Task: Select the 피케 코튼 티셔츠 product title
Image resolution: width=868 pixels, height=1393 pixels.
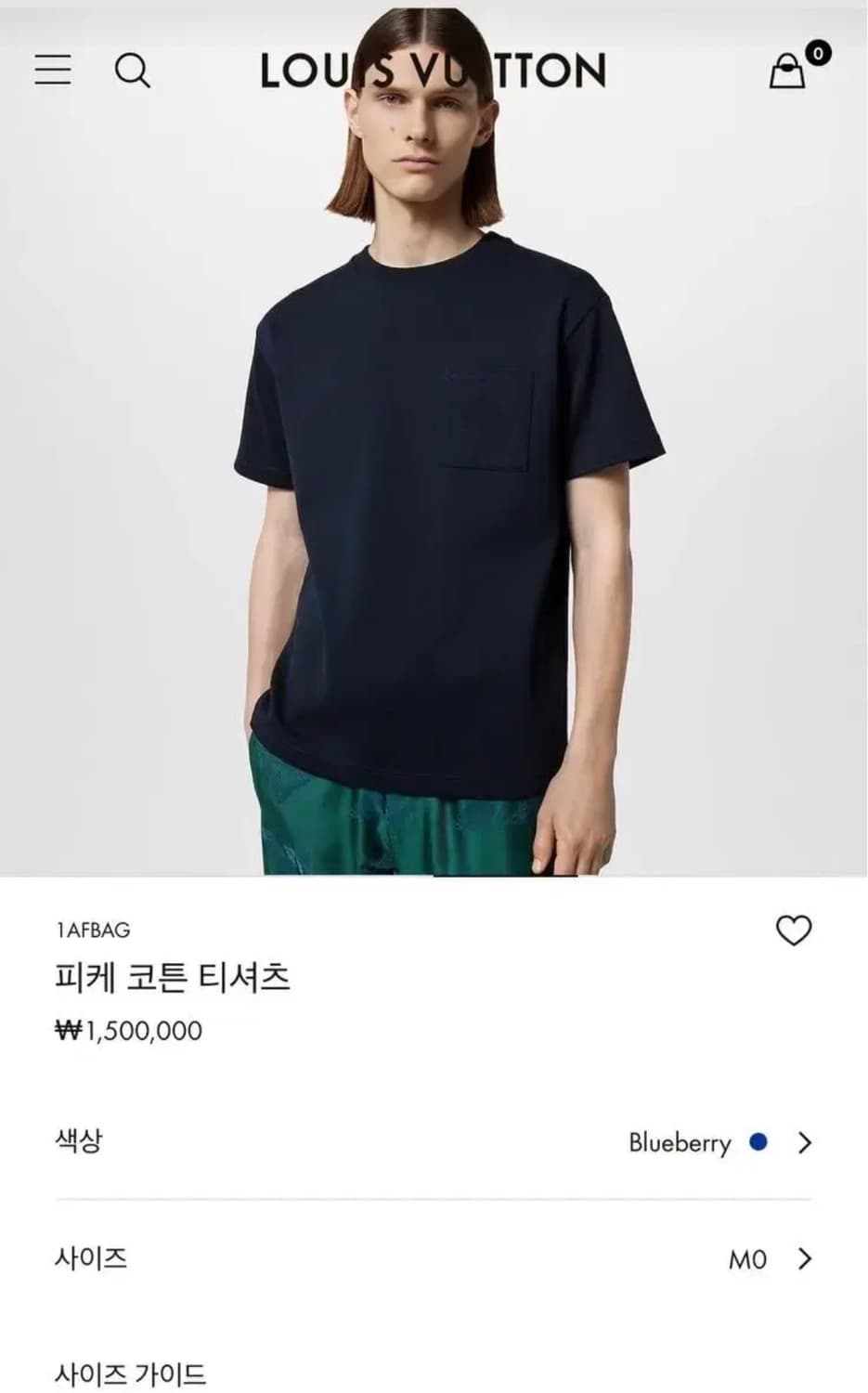Action: click(x=171, y=977)
